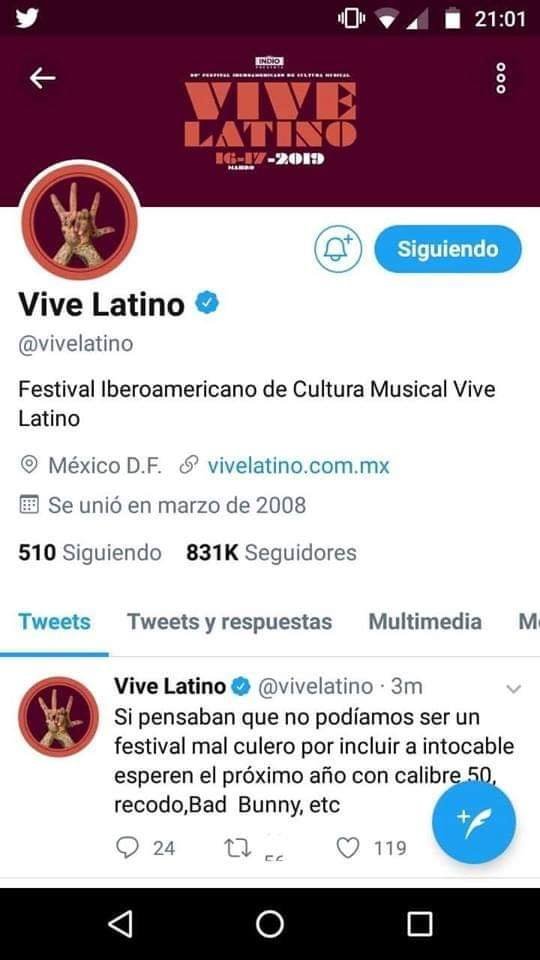Tap the Siguiendo button to unfollow

point(448,249)
